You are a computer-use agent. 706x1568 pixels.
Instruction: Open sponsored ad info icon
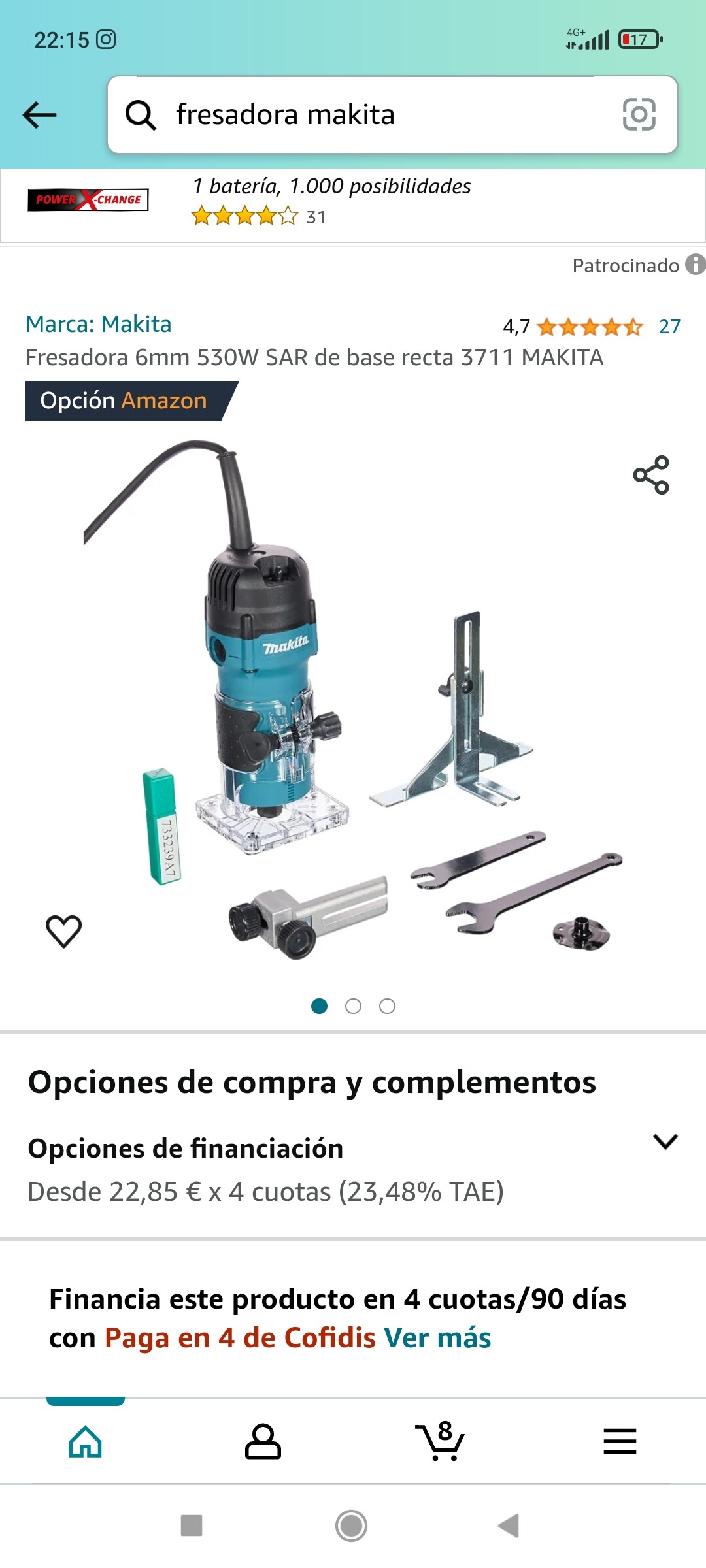click(695, 265)
